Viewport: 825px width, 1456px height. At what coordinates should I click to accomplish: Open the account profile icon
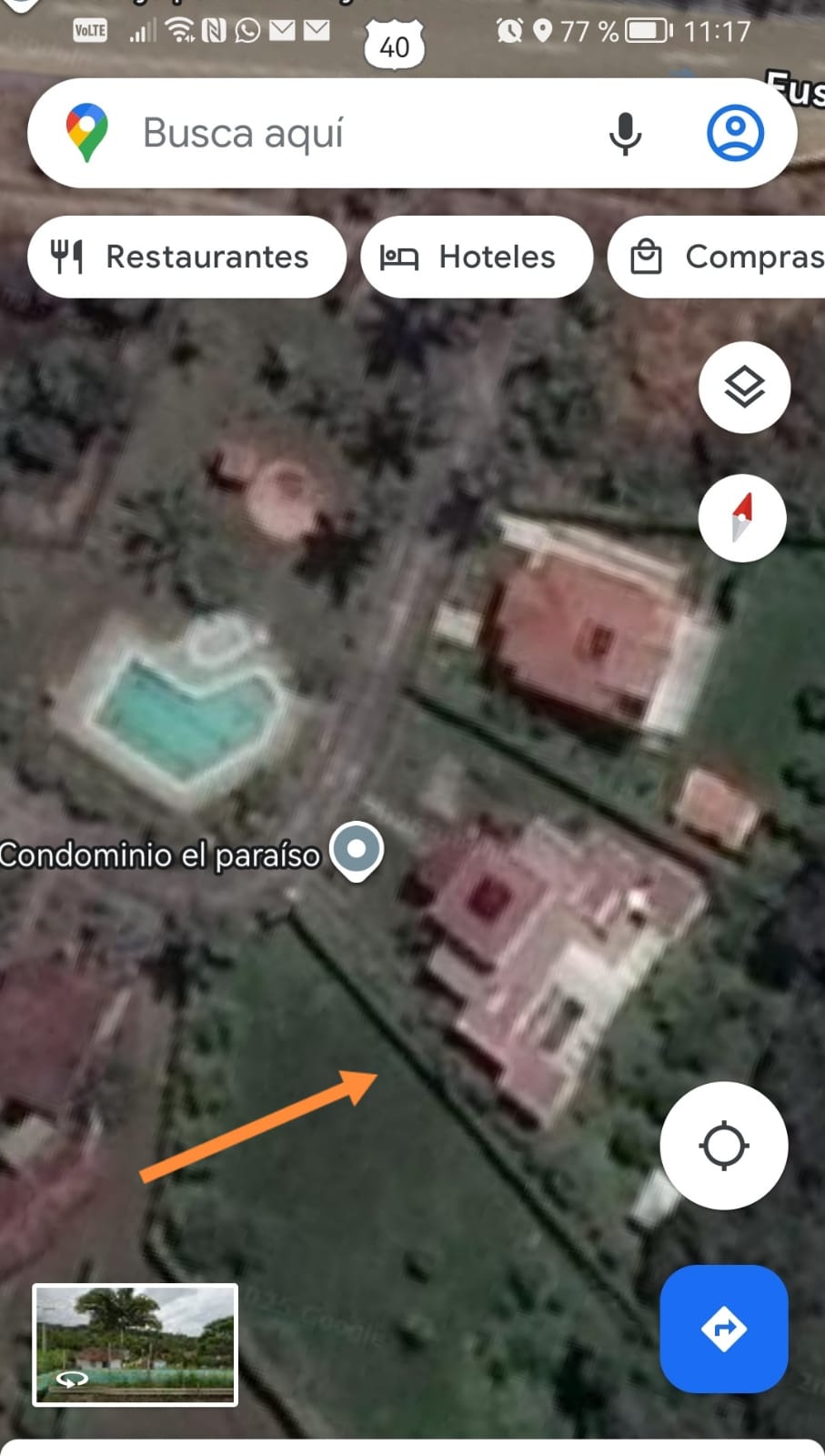(735, 134)
